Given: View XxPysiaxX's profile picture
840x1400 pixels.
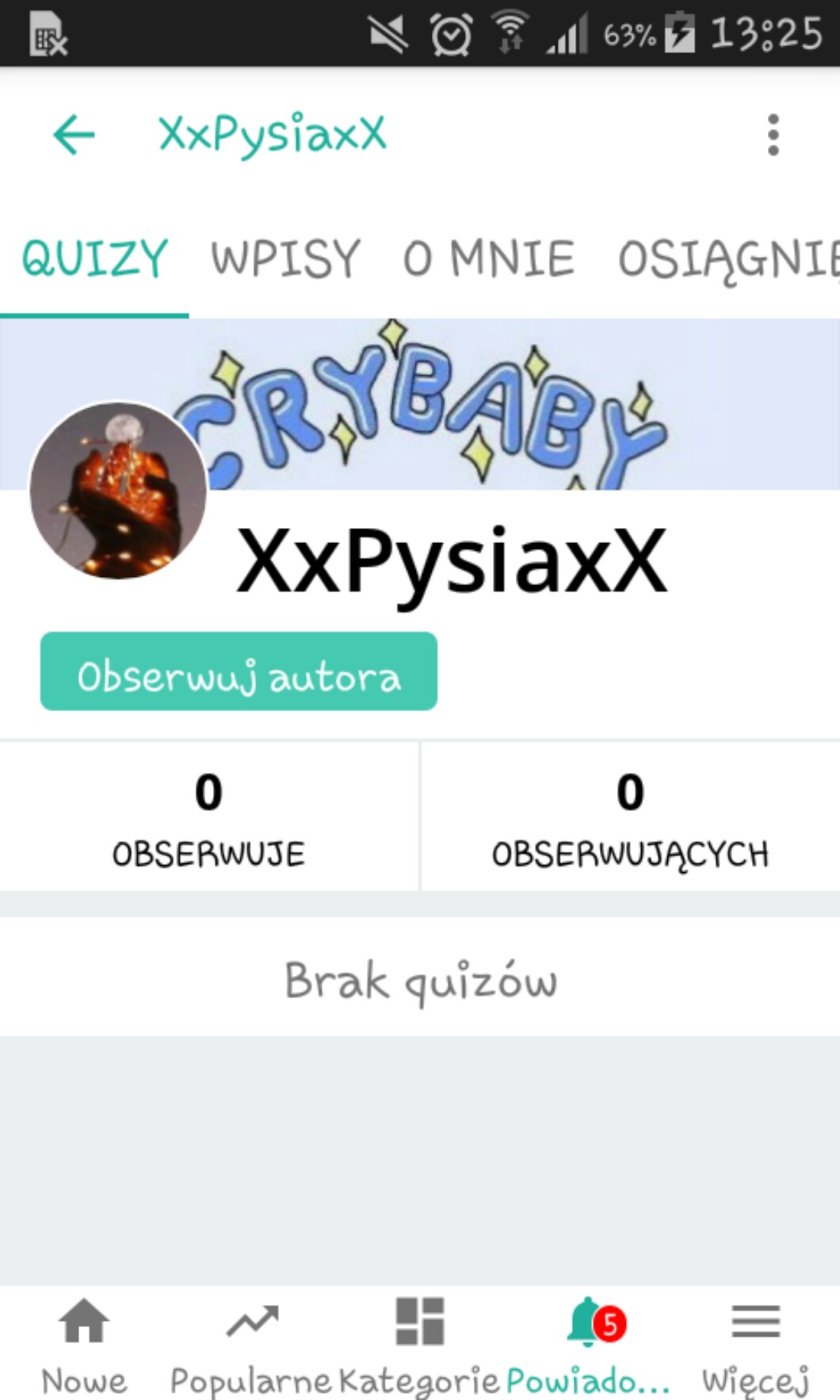Looking at the screenshot, I should tap(118, 490).
